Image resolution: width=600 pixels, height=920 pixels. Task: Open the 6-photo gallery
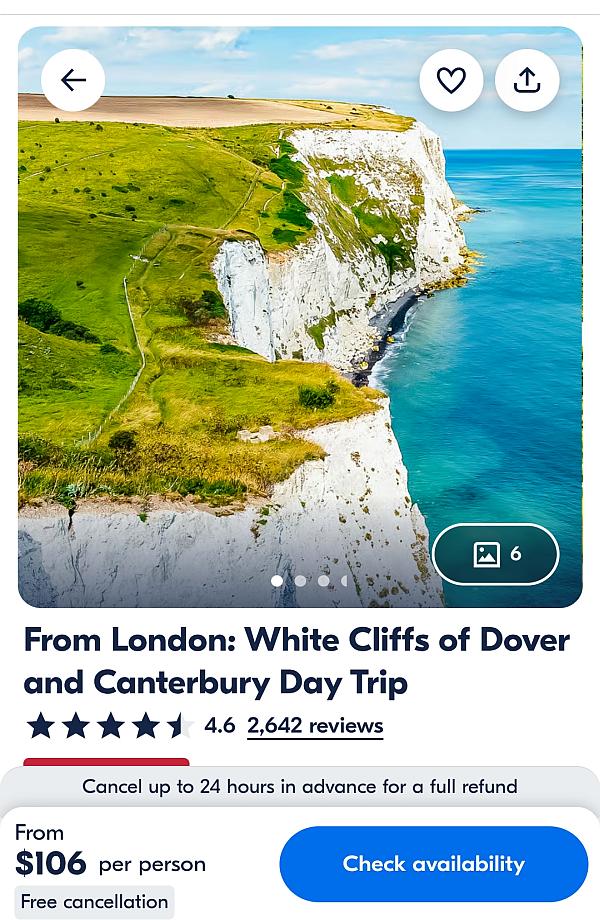pos(496,554)
